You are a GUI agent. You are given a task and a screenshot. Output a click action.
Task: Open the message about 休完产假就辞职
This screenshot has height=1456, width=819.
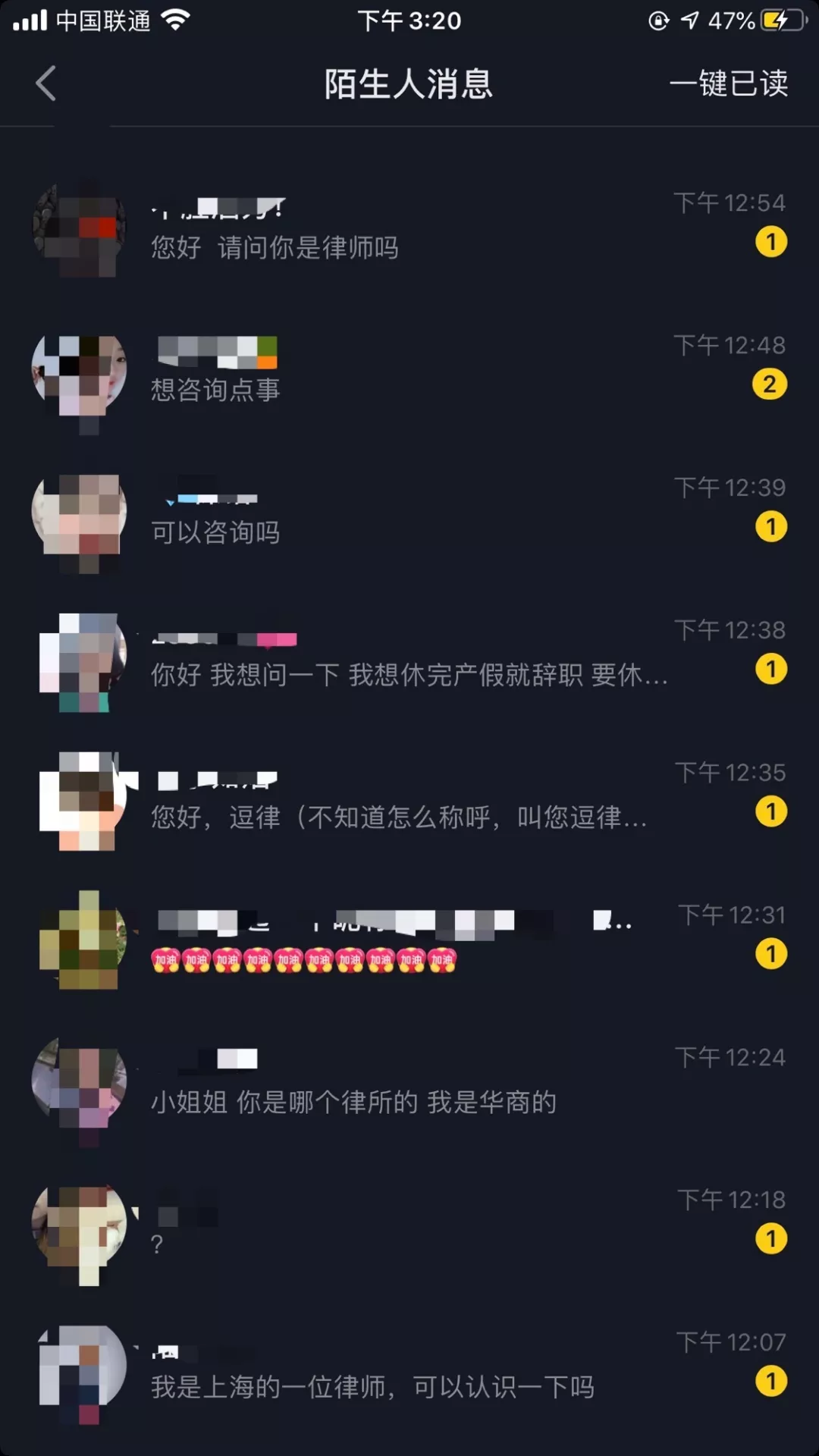click(x=409, y=654)
